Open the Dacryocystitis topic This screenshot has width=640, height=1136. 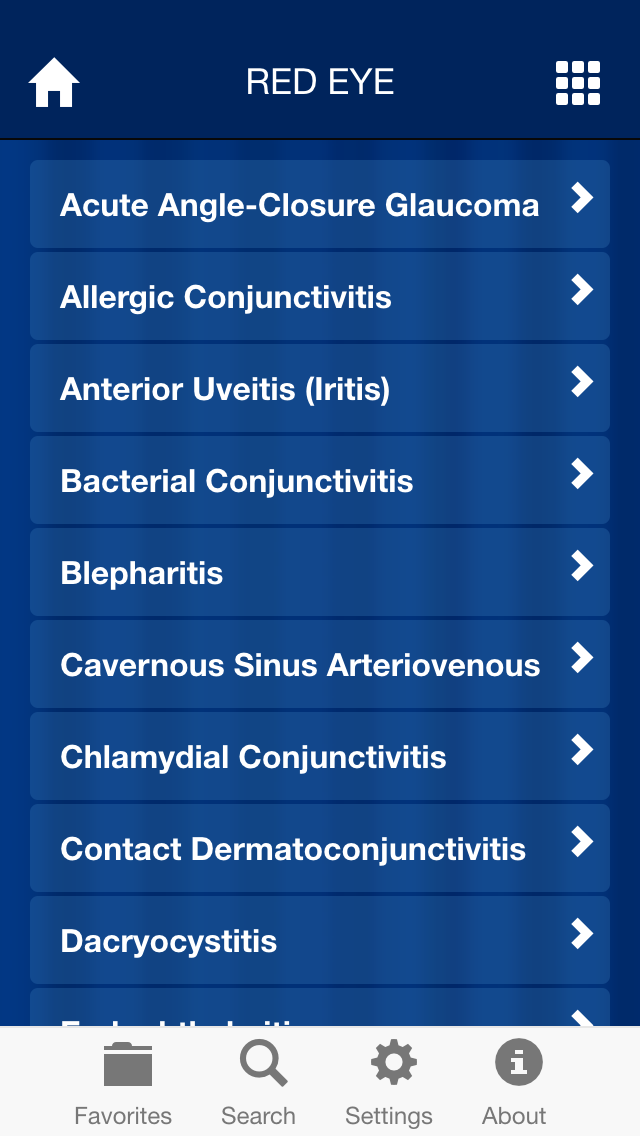320,941
